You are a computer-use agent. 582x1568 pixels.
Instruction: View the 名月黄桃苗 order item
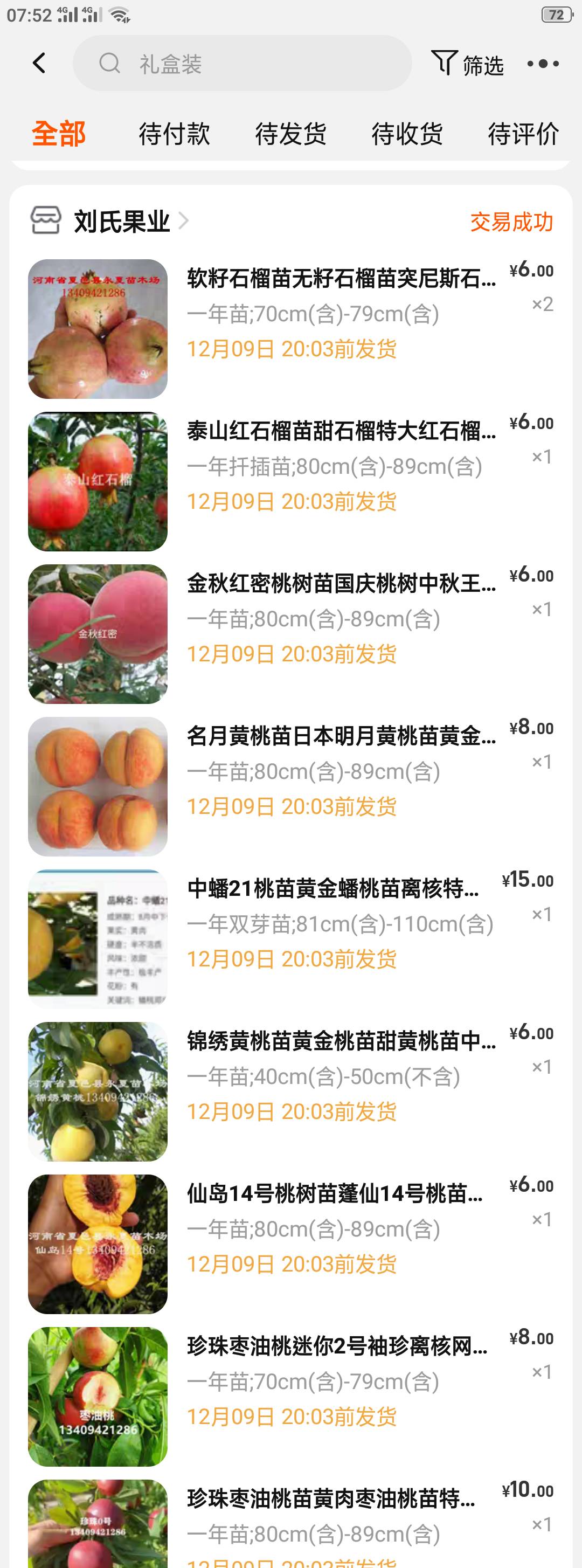(x=341, y=736)
